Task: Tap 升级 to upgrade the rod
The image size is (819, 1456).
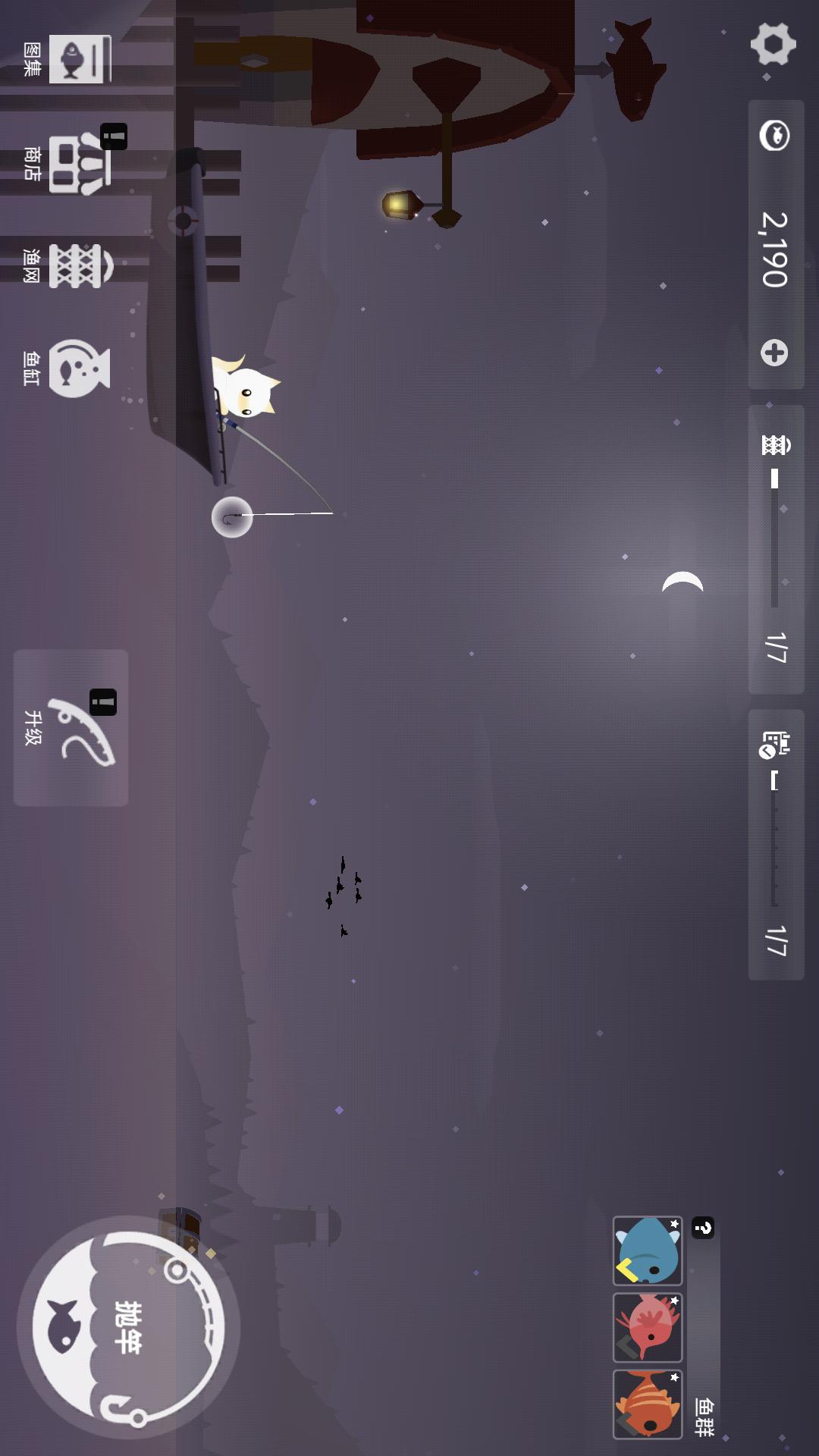Action: (x=71, y=728)
